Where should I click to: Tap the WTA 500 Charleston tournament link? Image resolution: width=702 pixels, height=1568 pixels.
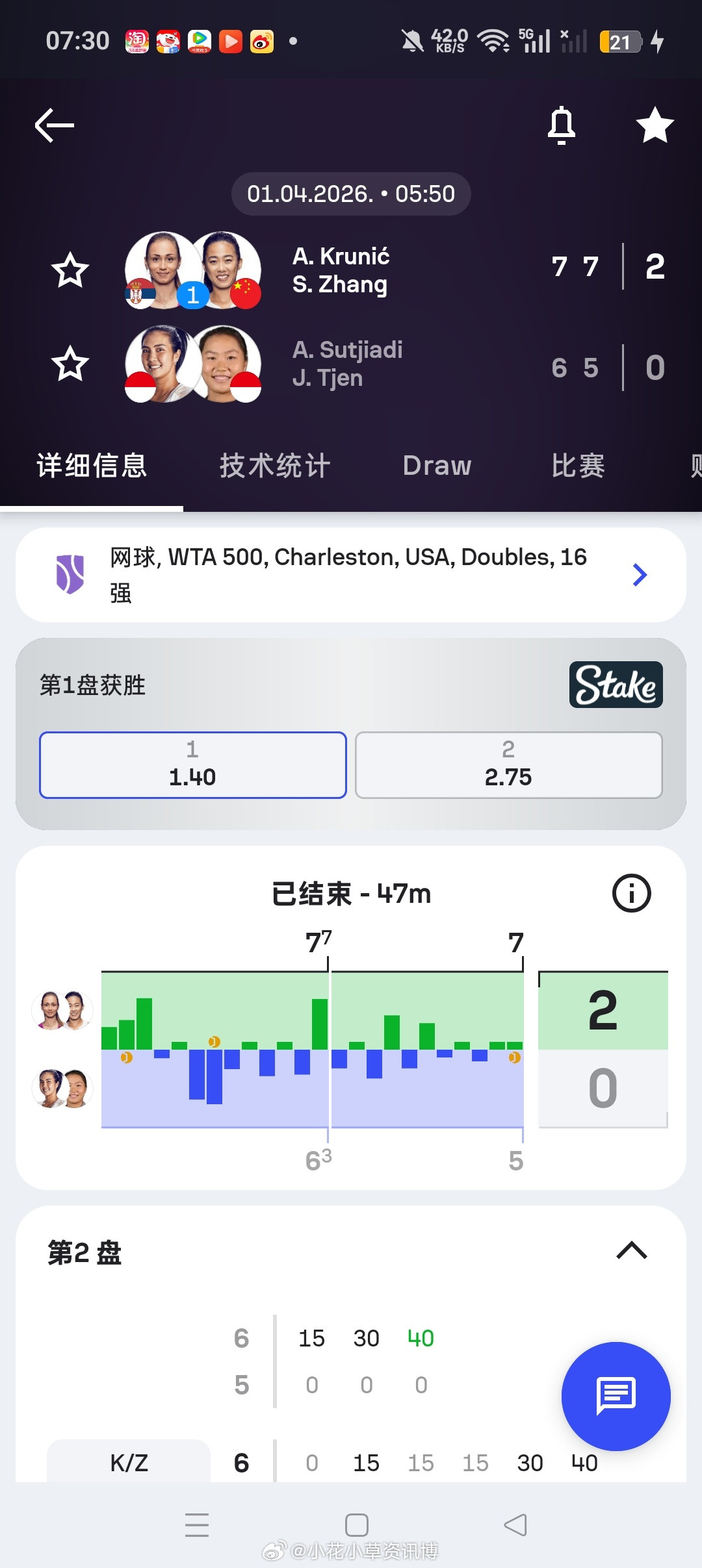(x=344, y=574)
